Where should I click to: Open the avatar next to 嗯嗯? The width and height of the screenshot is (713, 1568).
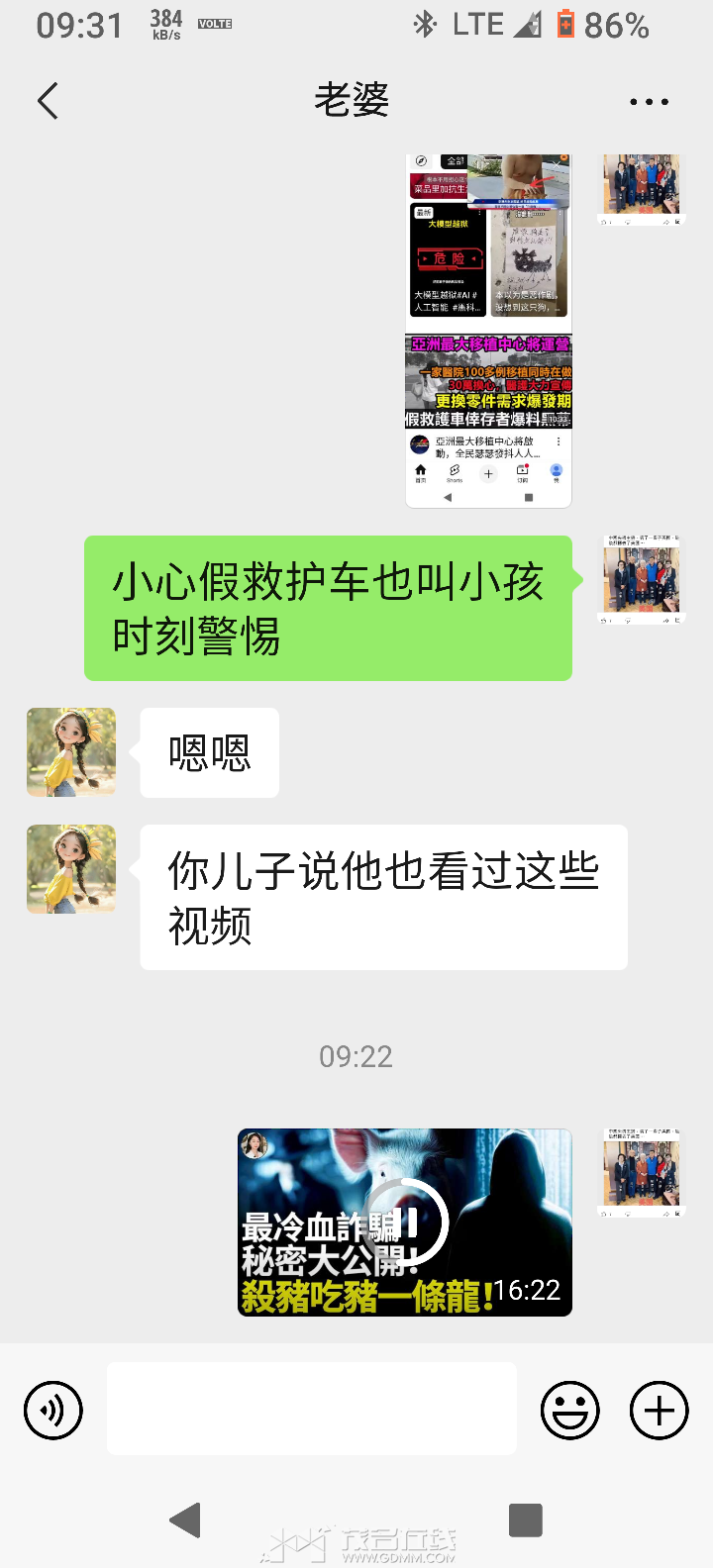[71, 752]
